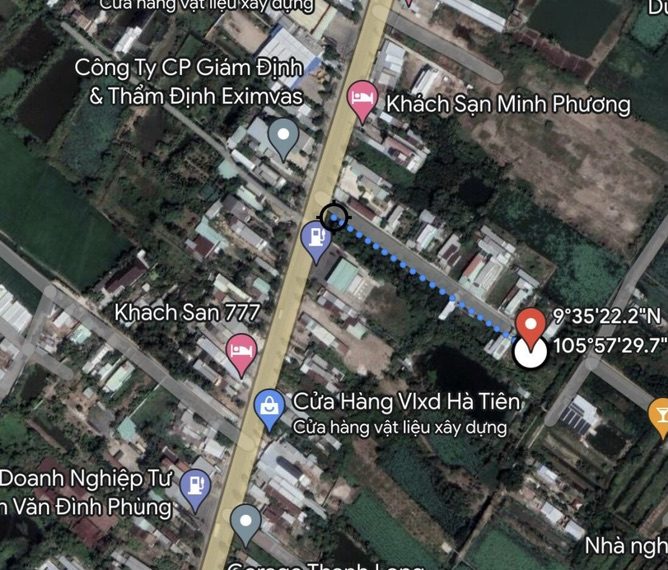The width and height of the screenshot is (668, 570).
Task: Open the orange cocktail bar marker
Action: point(660,412)
